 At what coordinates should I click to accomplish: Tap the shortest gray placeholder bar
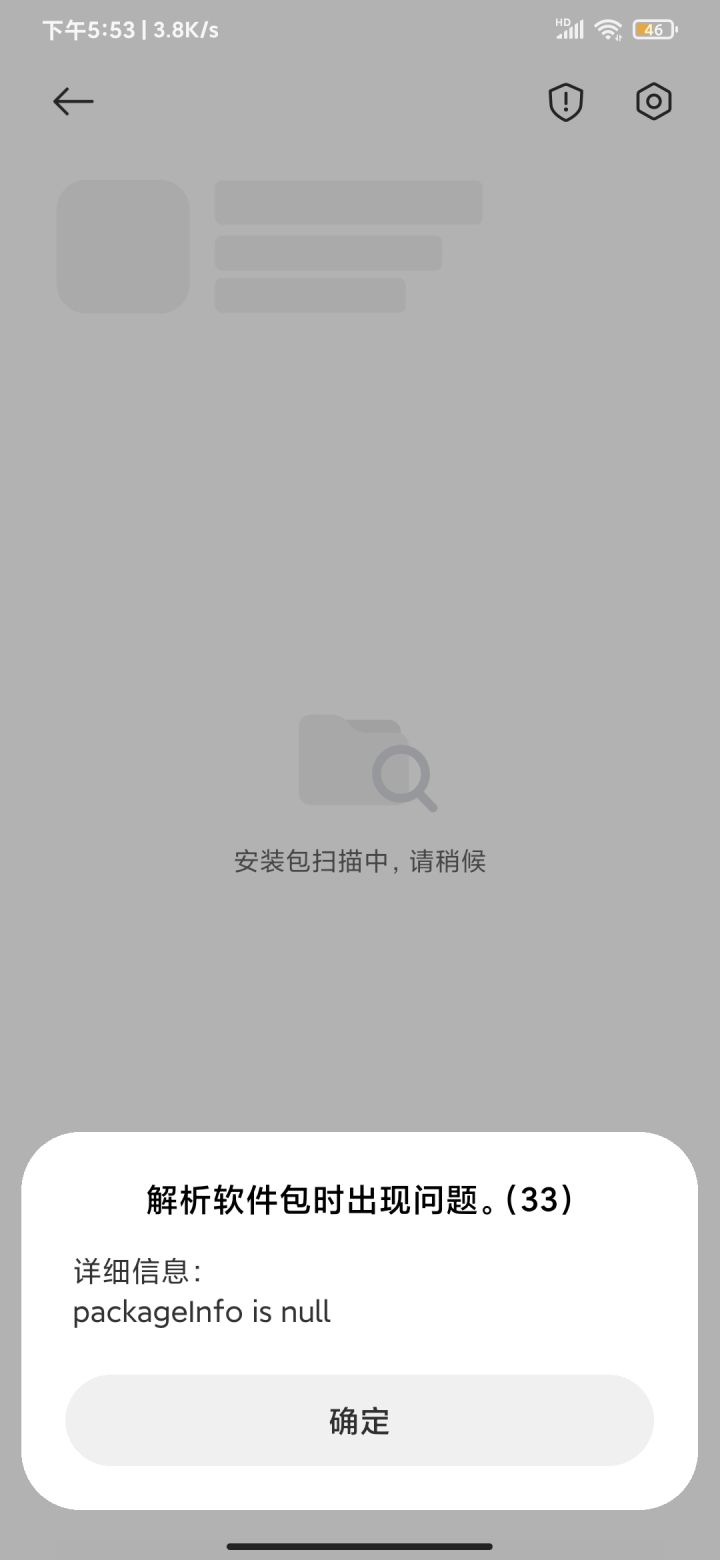pos(309,297)
